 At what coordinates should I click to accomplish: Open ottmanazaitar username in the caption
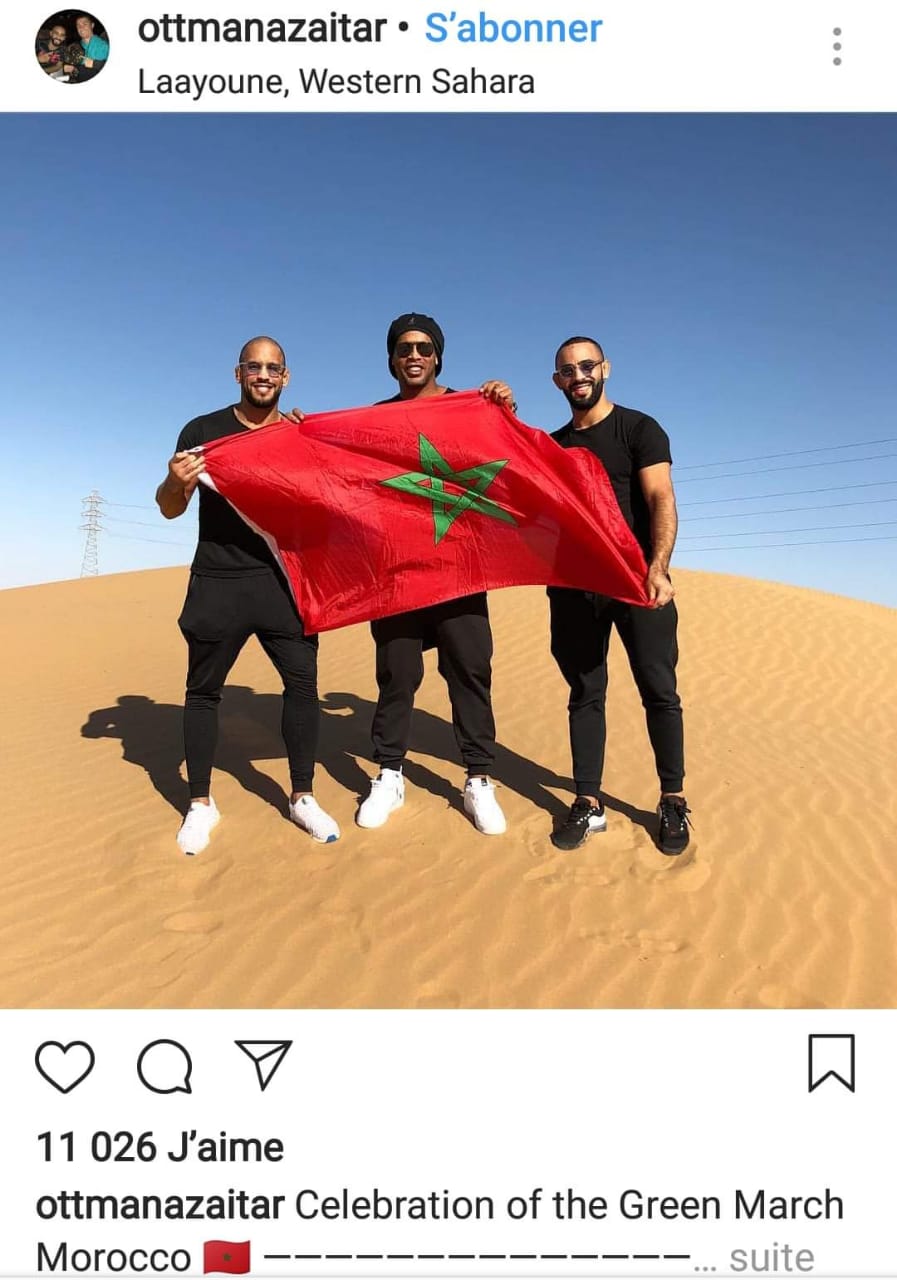point(160,1206)
